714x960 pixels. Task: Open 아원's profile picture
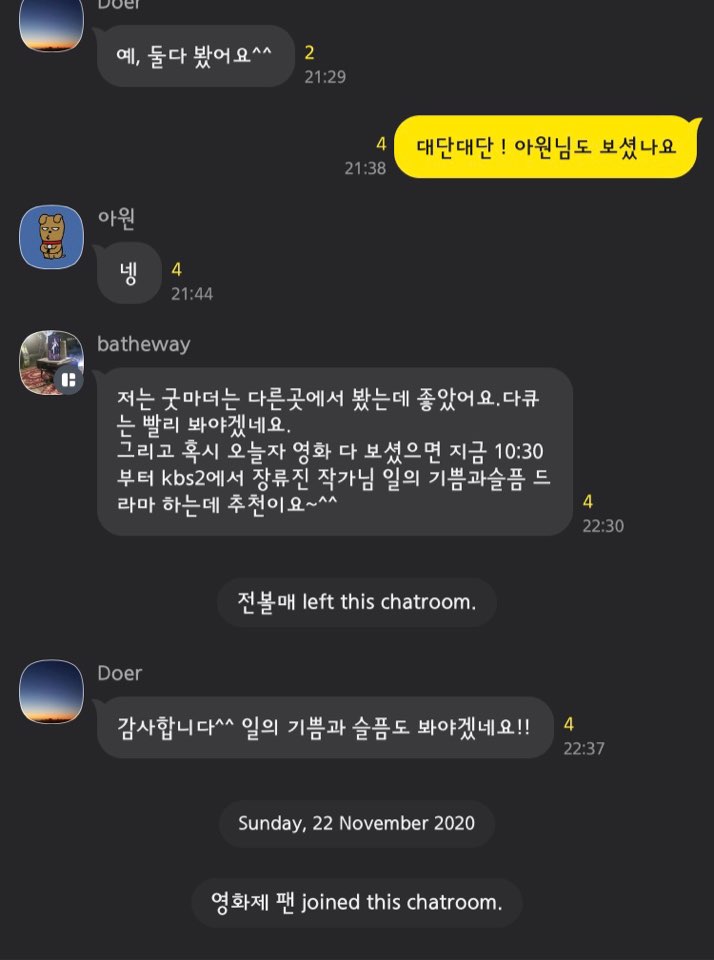(x=51, y=237)
